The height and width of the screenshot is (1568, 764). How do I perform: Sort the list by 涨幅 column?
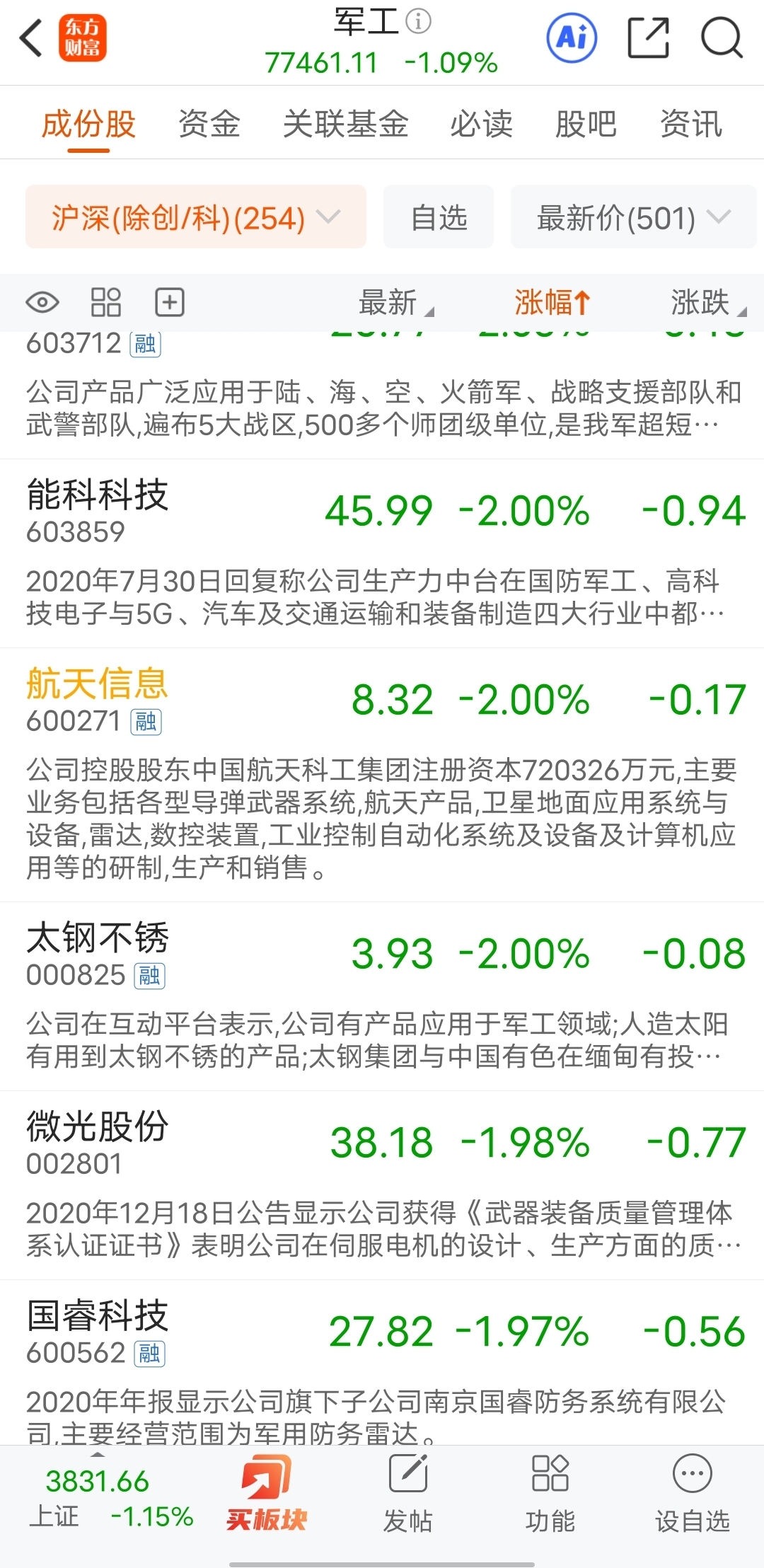pos(552,303)
